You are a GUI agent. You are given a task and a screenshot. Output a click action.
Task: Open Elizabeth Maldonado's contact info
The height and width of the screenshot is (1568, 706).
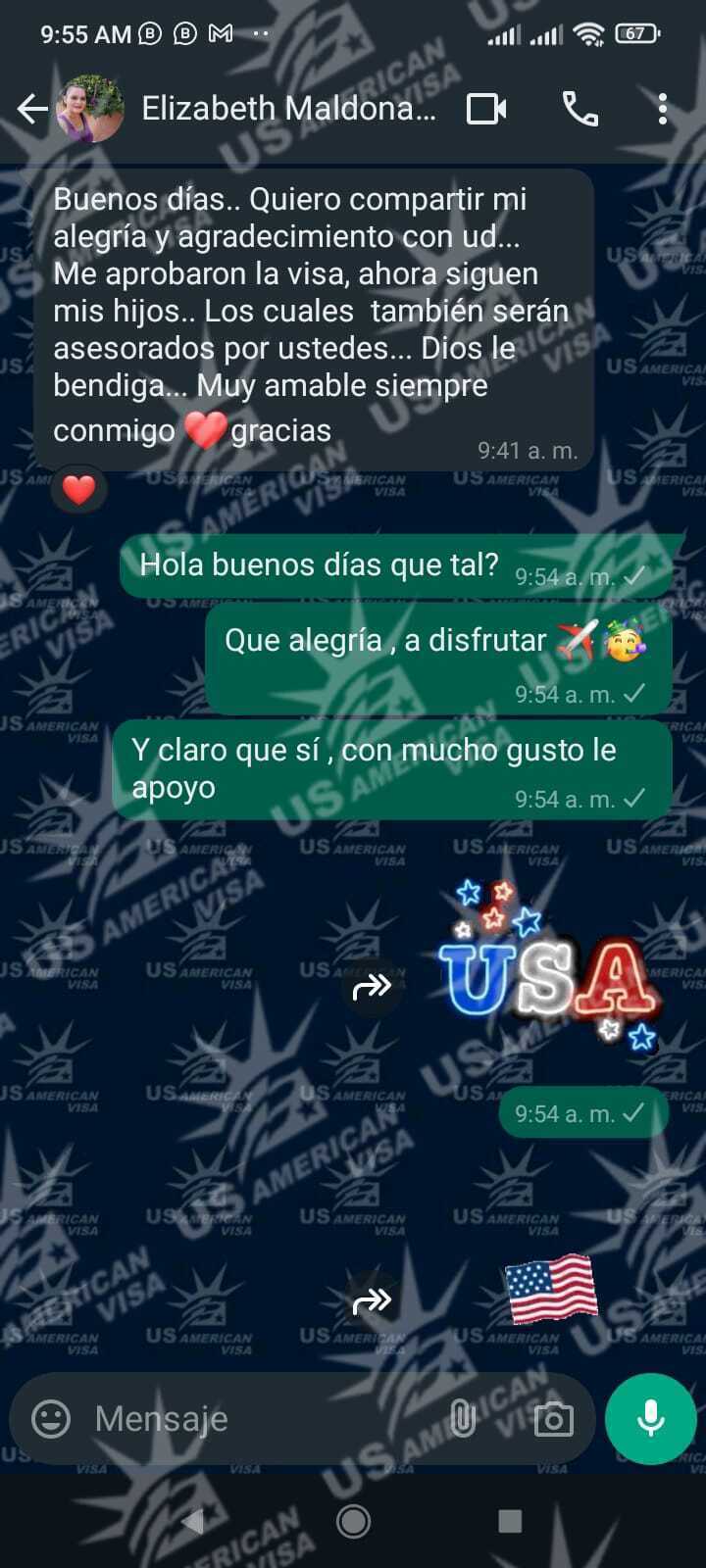pos(288,109)
